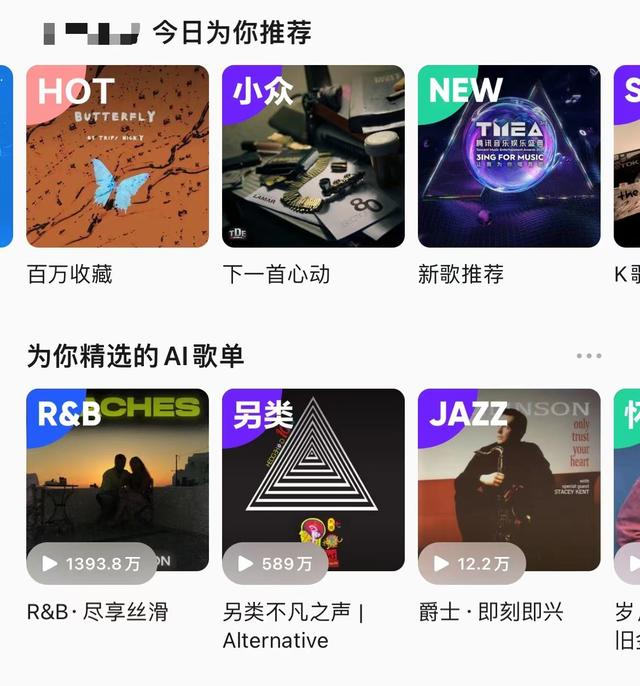The height and width of the screenshot is (686, 640).
Task: Open the 新歌推荐 NEW playlist card
Action: (509, 156)
